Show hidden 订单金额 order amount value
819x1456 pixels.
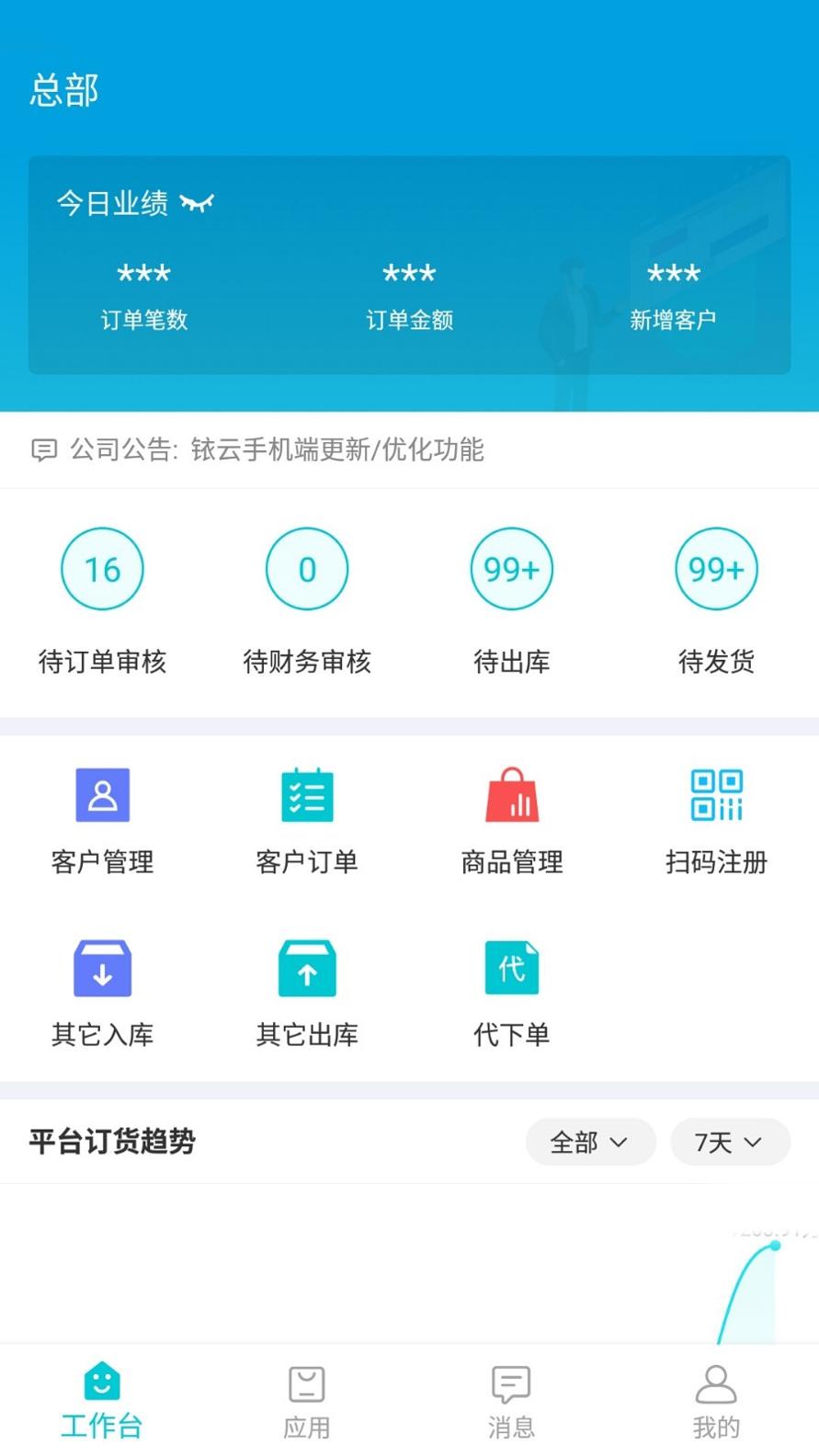pos(407,273)
